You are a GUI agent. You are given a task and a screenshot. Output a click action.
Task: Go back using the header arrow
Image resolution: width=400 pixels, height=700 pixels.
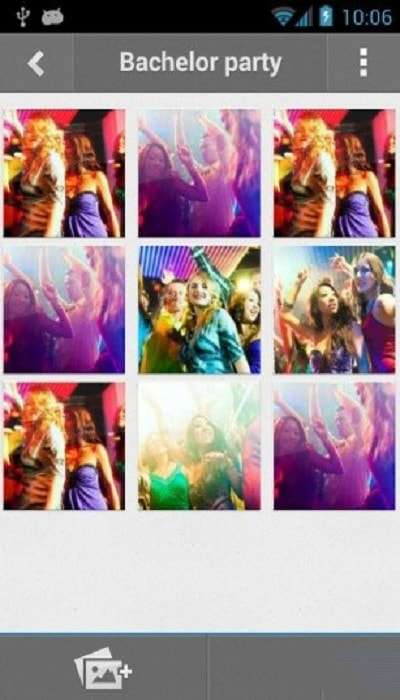pos(36,63)
